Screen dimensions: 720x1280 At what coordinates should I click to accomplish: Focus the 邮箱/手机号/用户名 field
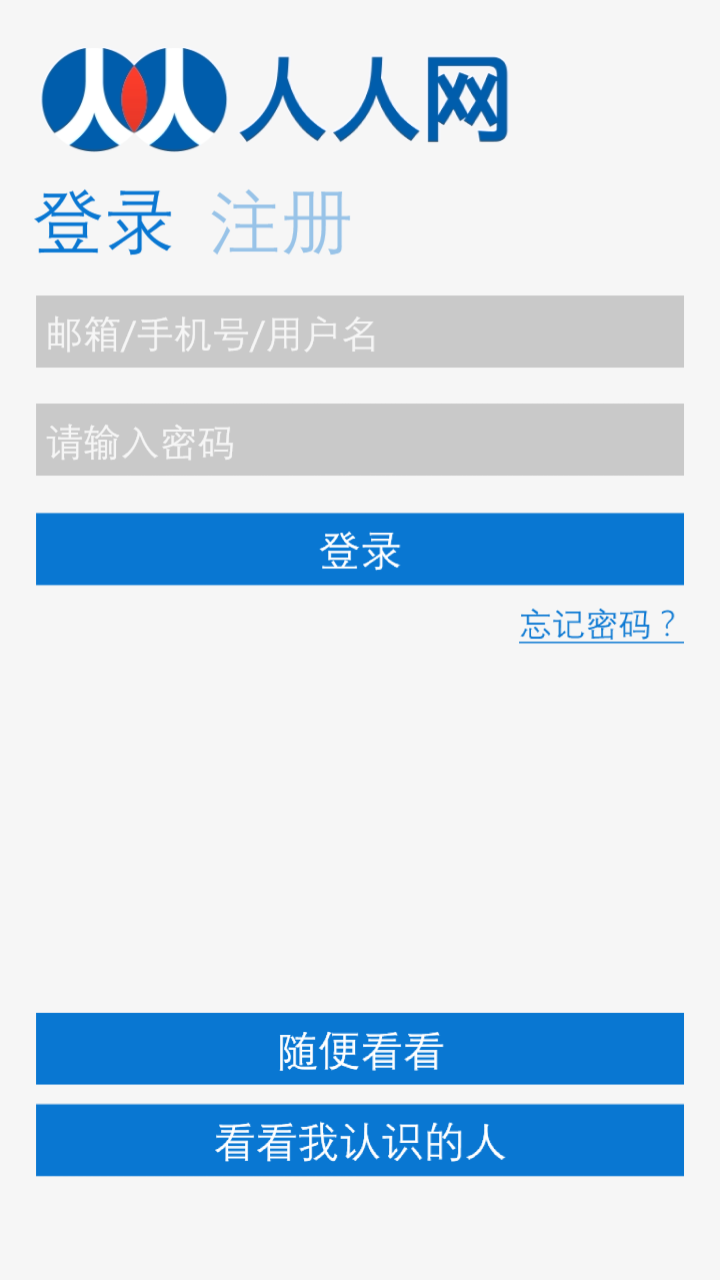[360, 332]
